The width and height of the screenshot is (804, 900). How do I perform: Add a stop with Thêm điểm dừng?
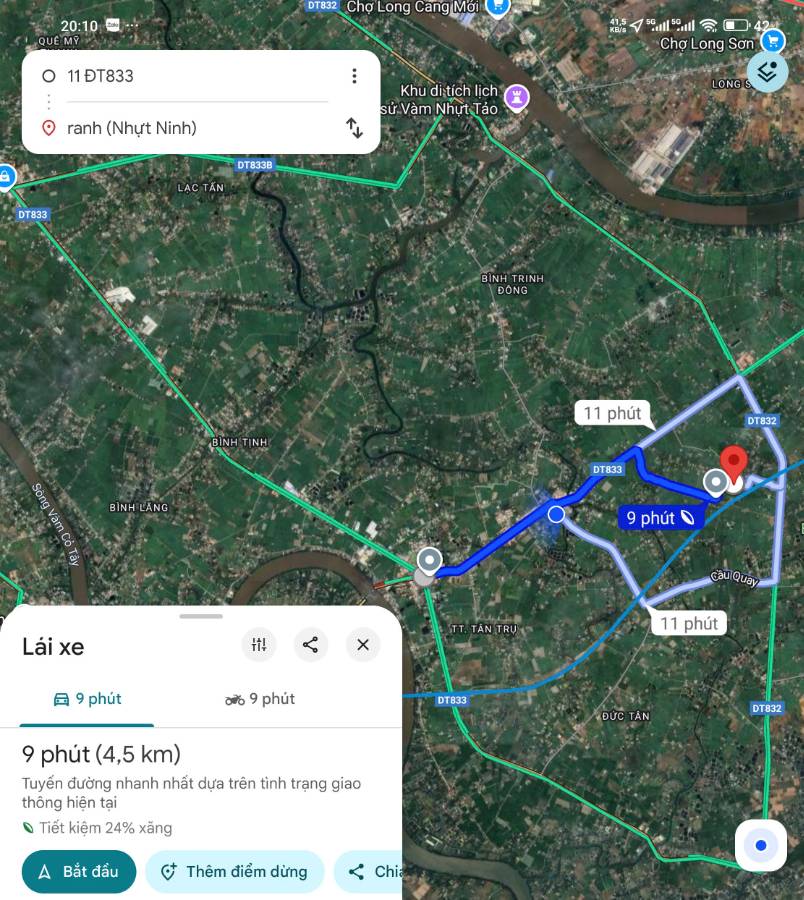coord(234,871)
